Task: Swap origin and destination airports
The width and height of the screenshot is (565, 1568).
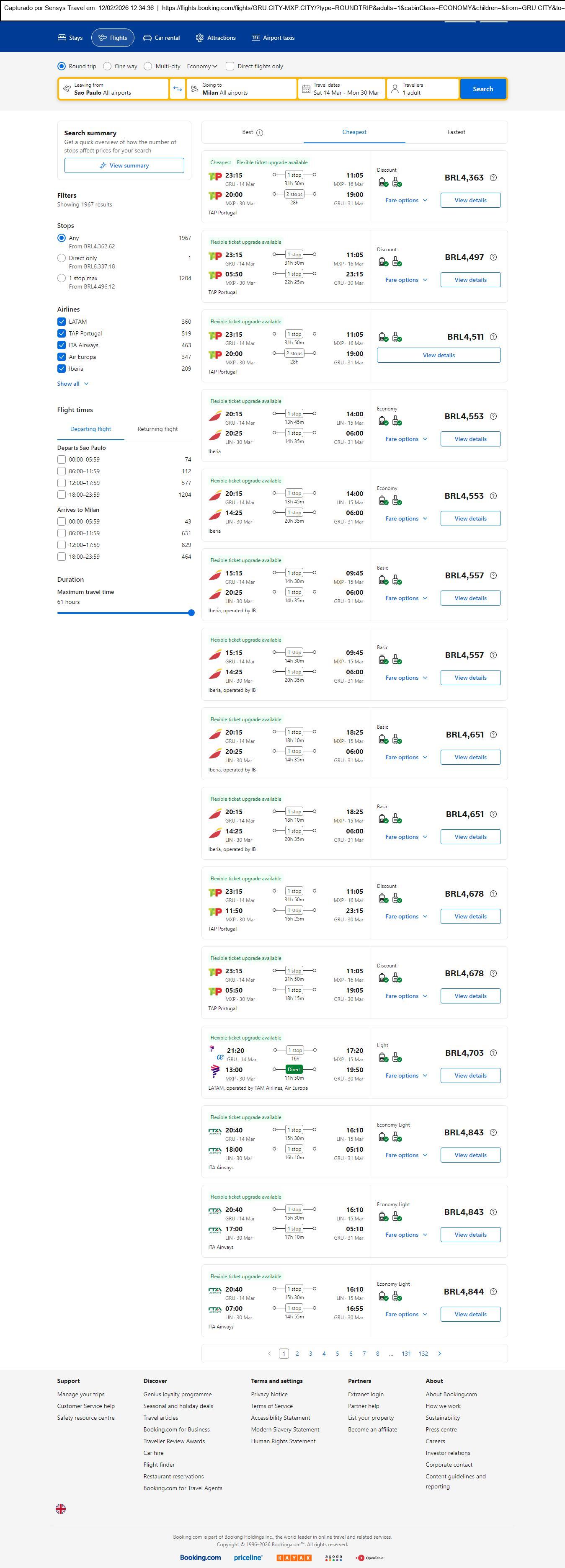Action: [177, 89]
